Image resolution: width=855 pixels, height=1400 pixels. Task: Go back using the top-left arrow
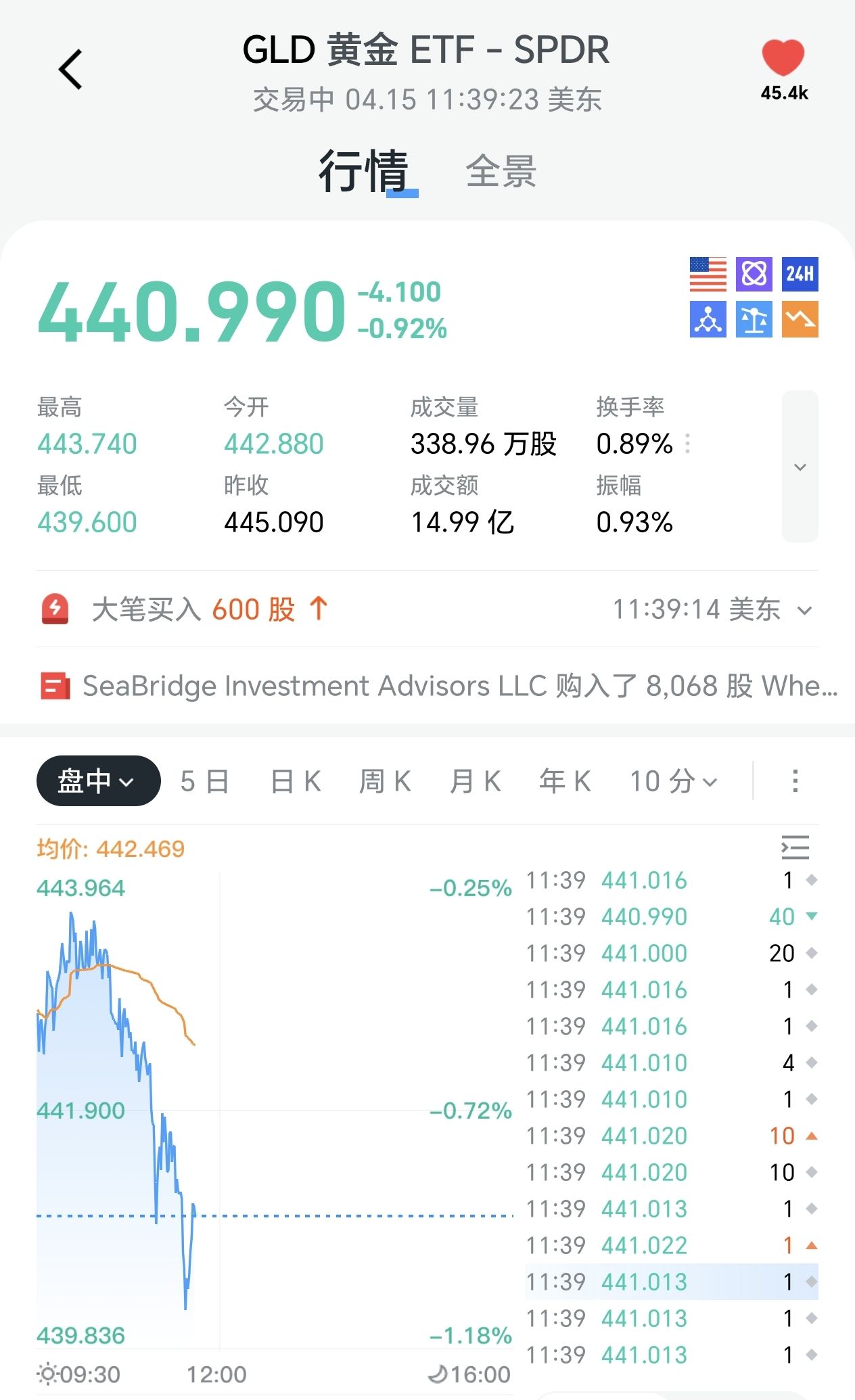[70, 69]
